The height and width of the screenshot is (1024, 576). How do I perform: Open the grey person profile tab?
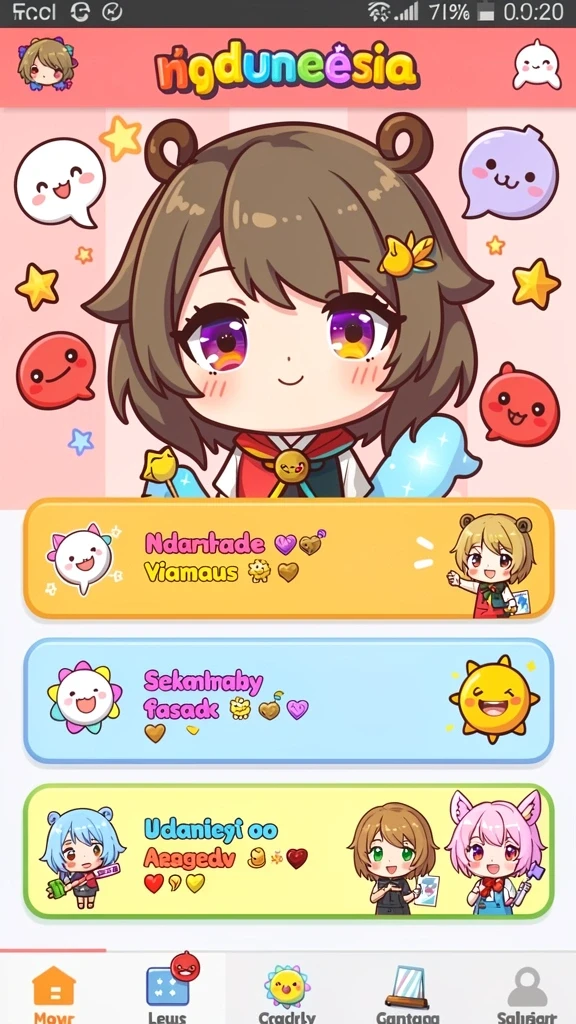[x=526, y=991]
